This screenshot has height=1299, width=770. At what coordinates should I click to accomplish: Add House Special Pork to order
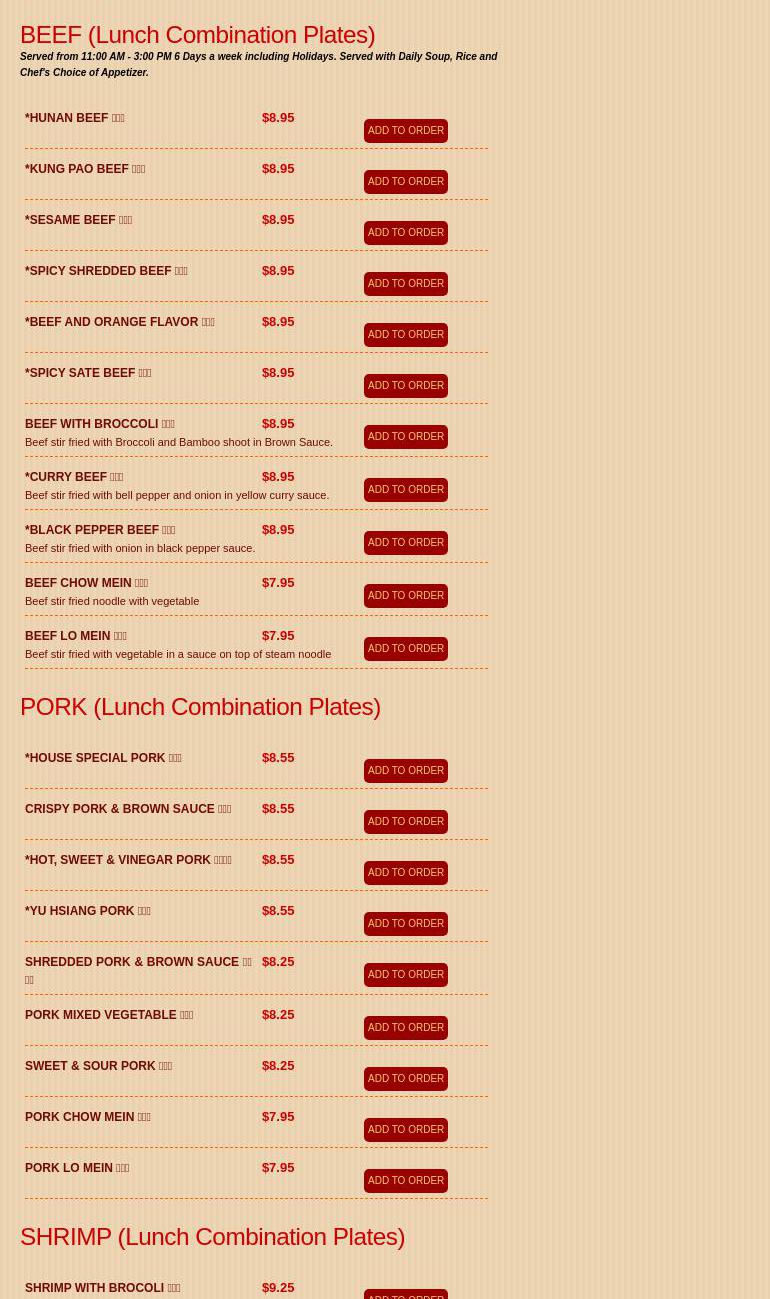(405, 771)
